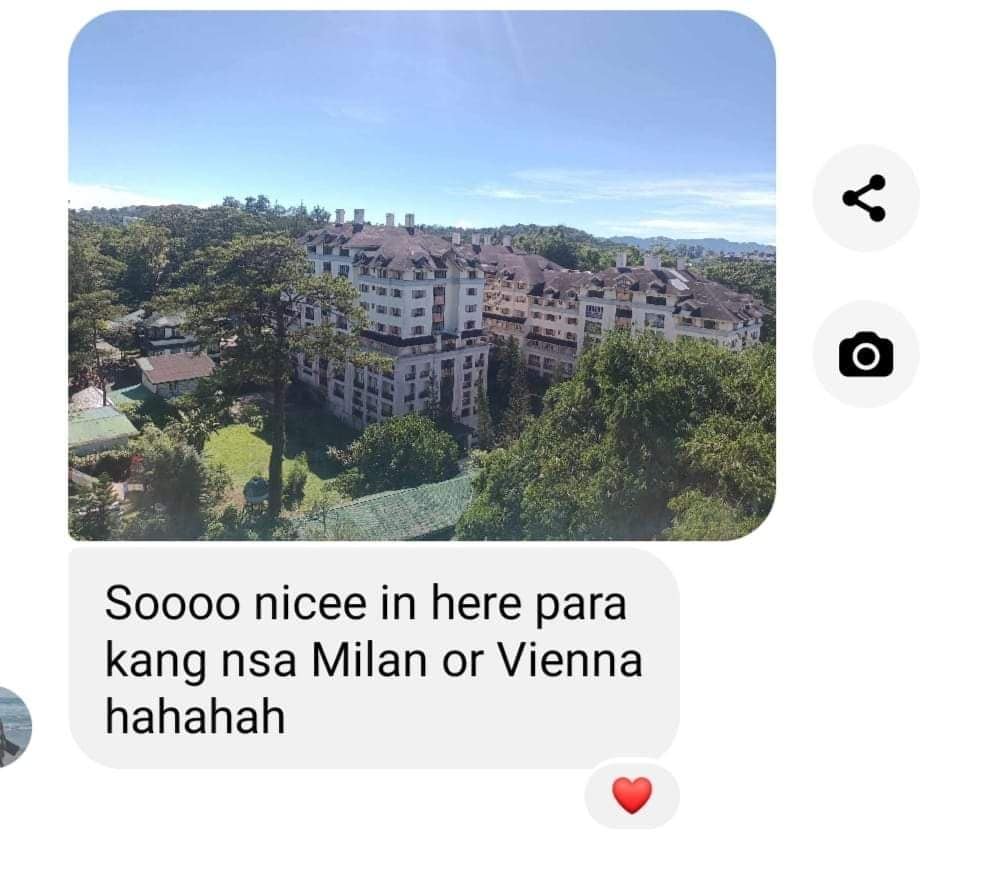Image resolution: width=992 pixels, height=896 pixels.
Task: Share the photo with the share icon
Action: 864,198
